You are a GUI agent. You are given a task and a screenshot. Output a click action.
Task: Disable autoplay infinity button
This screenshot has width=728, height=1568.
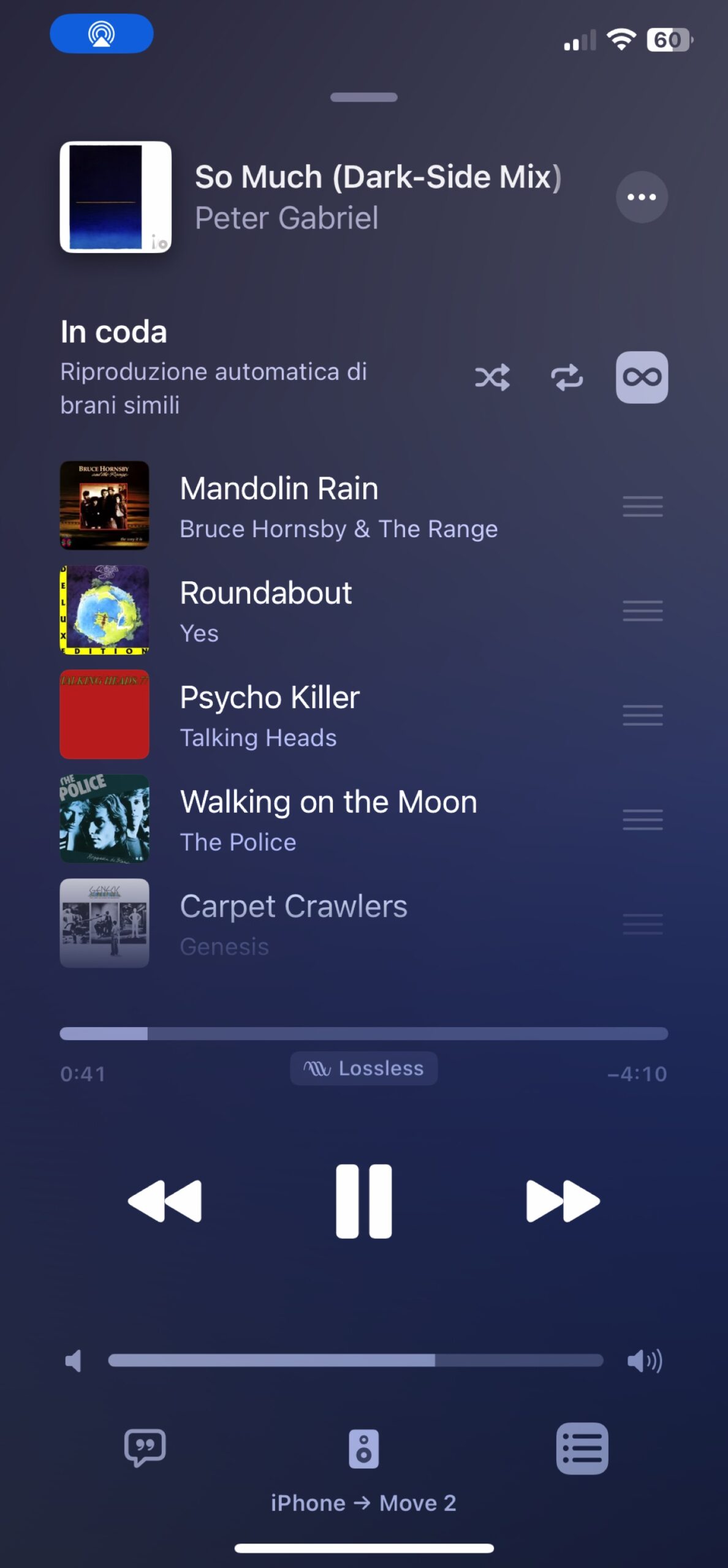(x=642, y=377)
